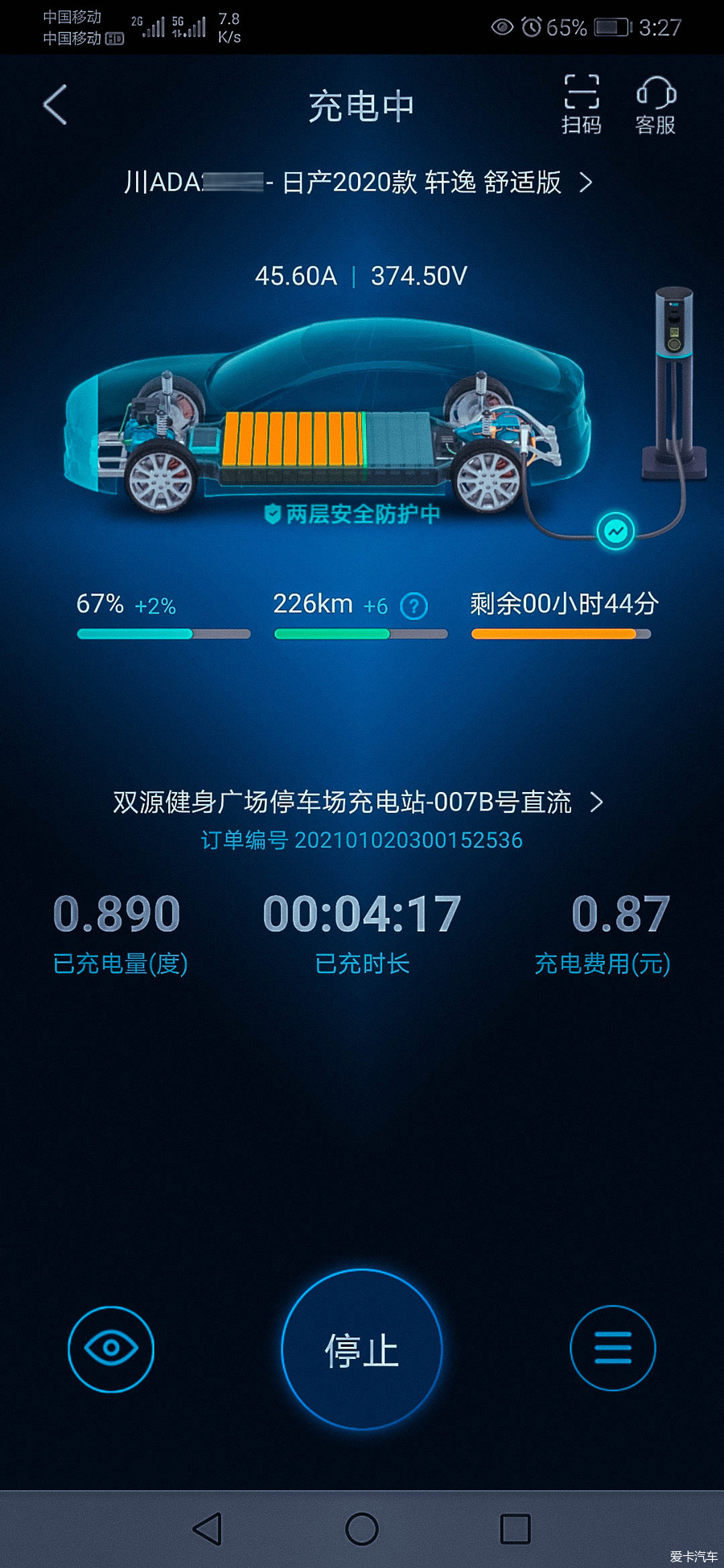The height and width of the screenshot is (1568, 724).
Task: Open vehicle details for 日产2020款 轩逸
Action: click(x=362, y=183)
